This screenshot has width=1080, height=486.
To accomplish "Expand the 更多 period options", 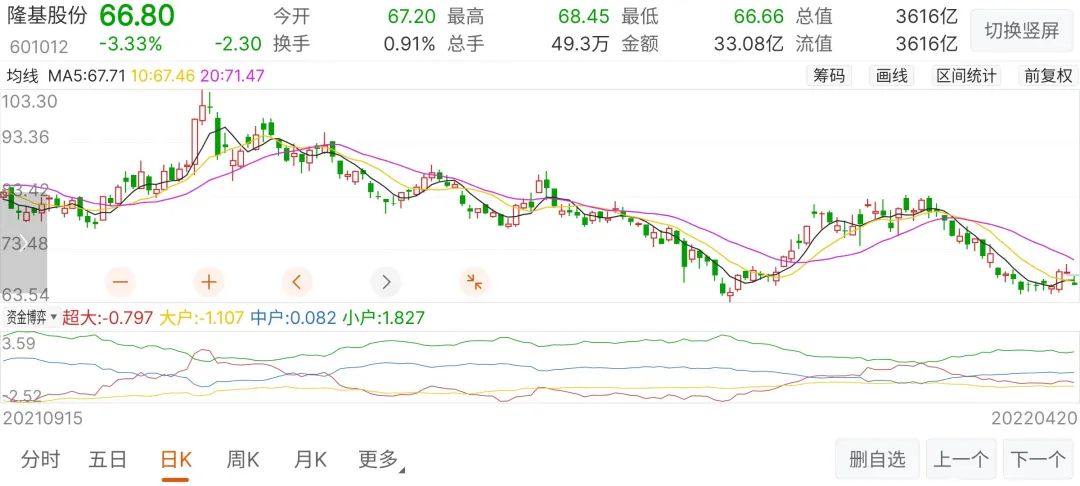I will pyautogui.click(x=379, y=460).
